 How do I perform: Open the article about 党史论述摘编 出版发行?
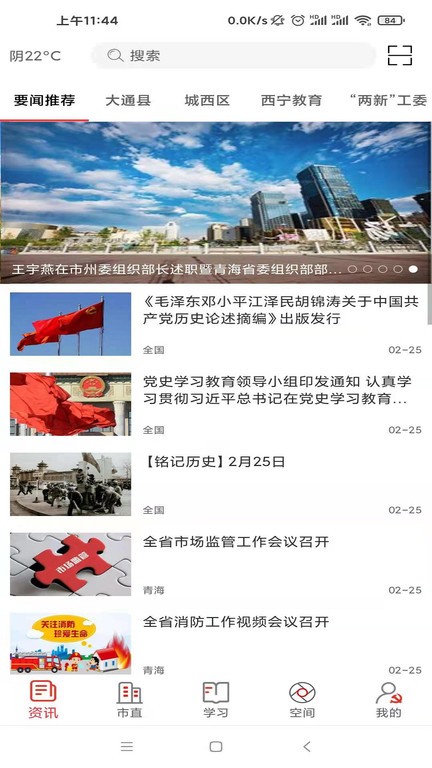[x=216, y=324]
